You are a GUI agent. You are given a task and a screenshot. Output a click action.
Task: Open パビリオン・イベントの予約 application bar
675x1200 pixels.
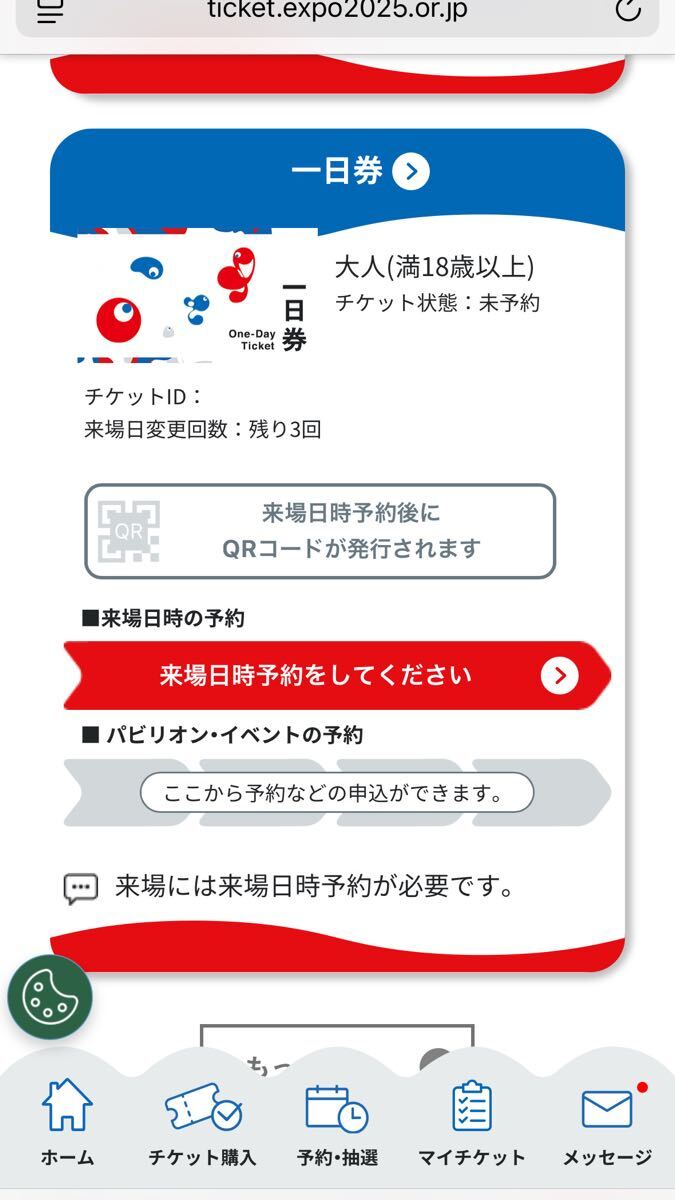coord(337,793)
